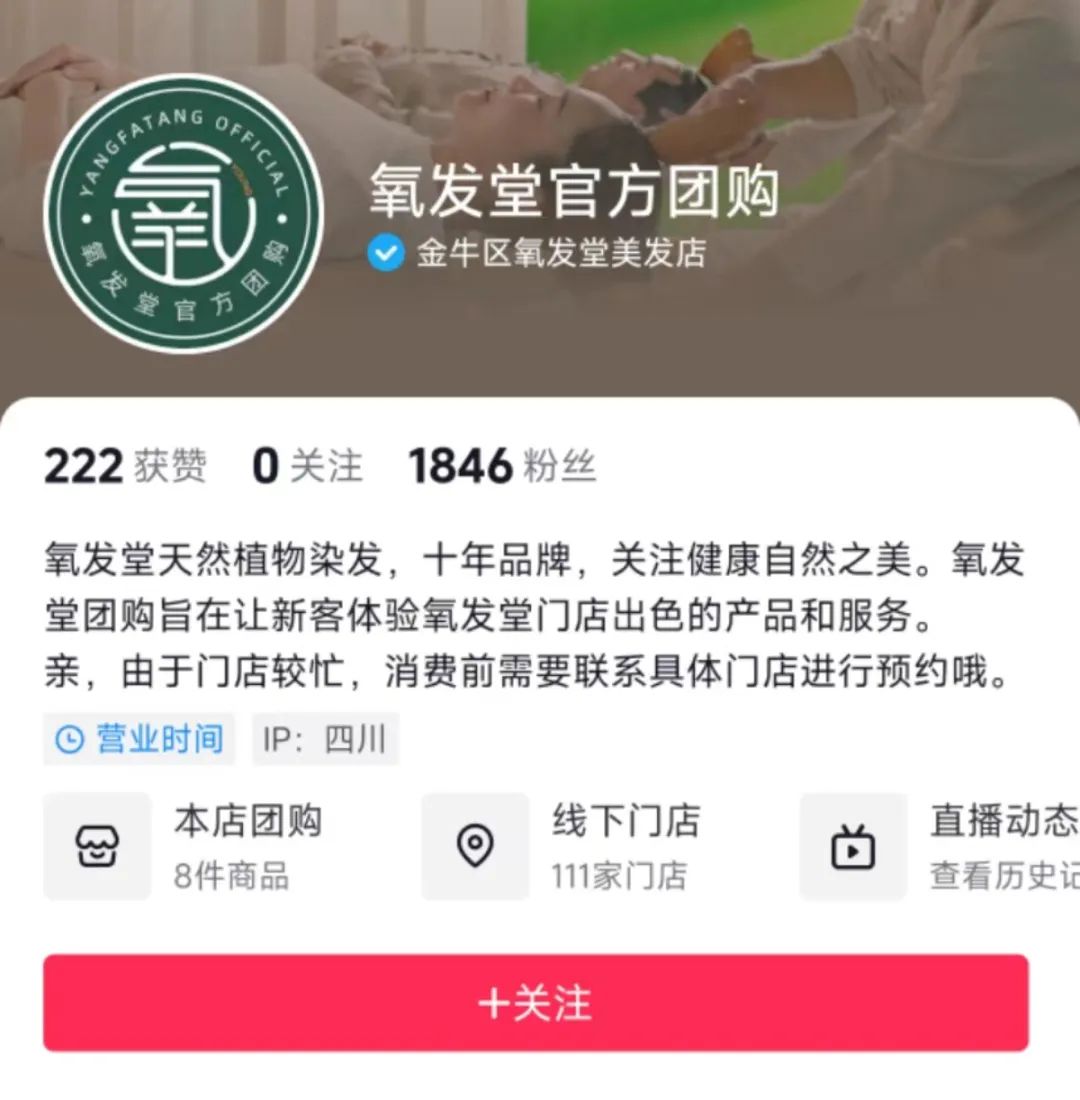Open the 0 关注 following list
The width and height of the screenshot is (1080, 1100).
307,466
